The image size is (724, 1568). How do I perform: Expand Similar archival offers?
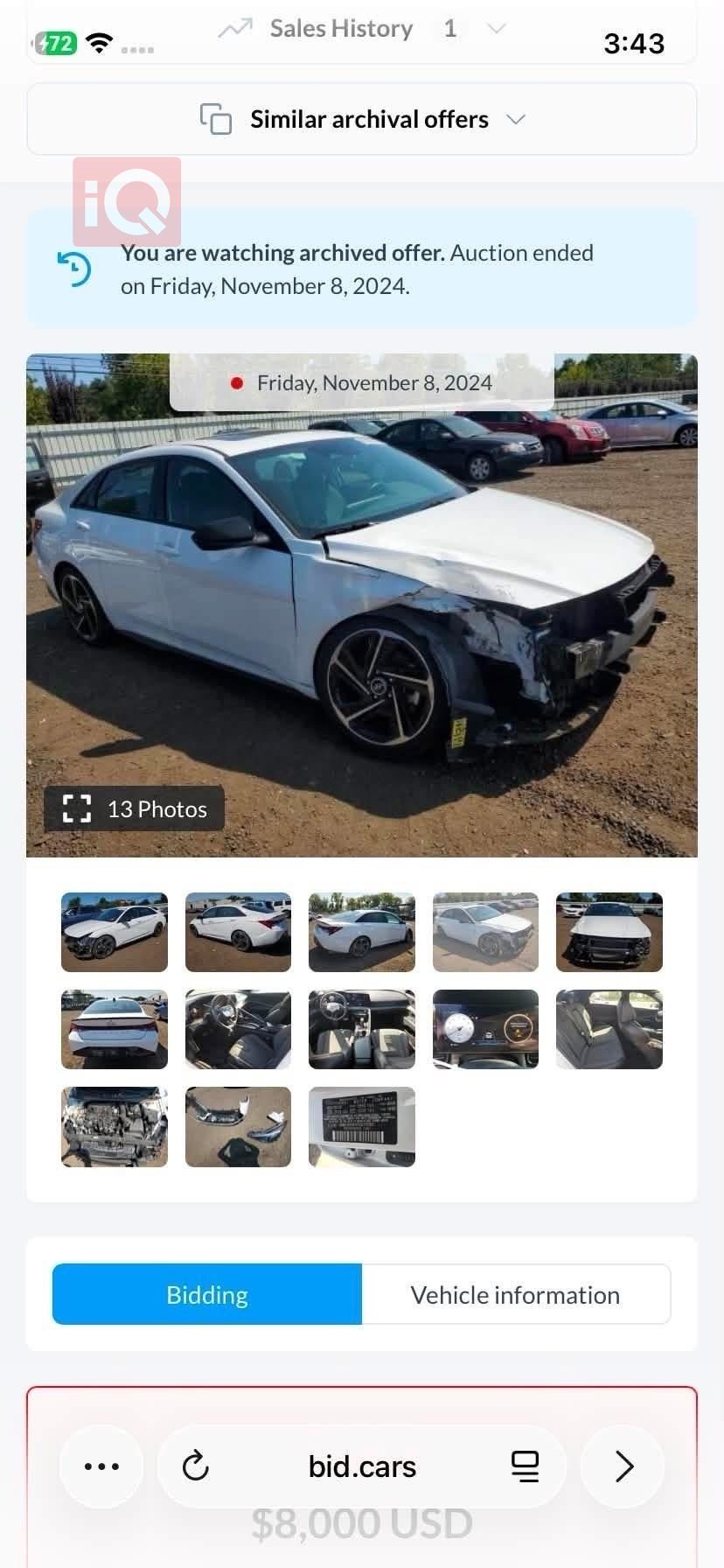click(361, 119)
